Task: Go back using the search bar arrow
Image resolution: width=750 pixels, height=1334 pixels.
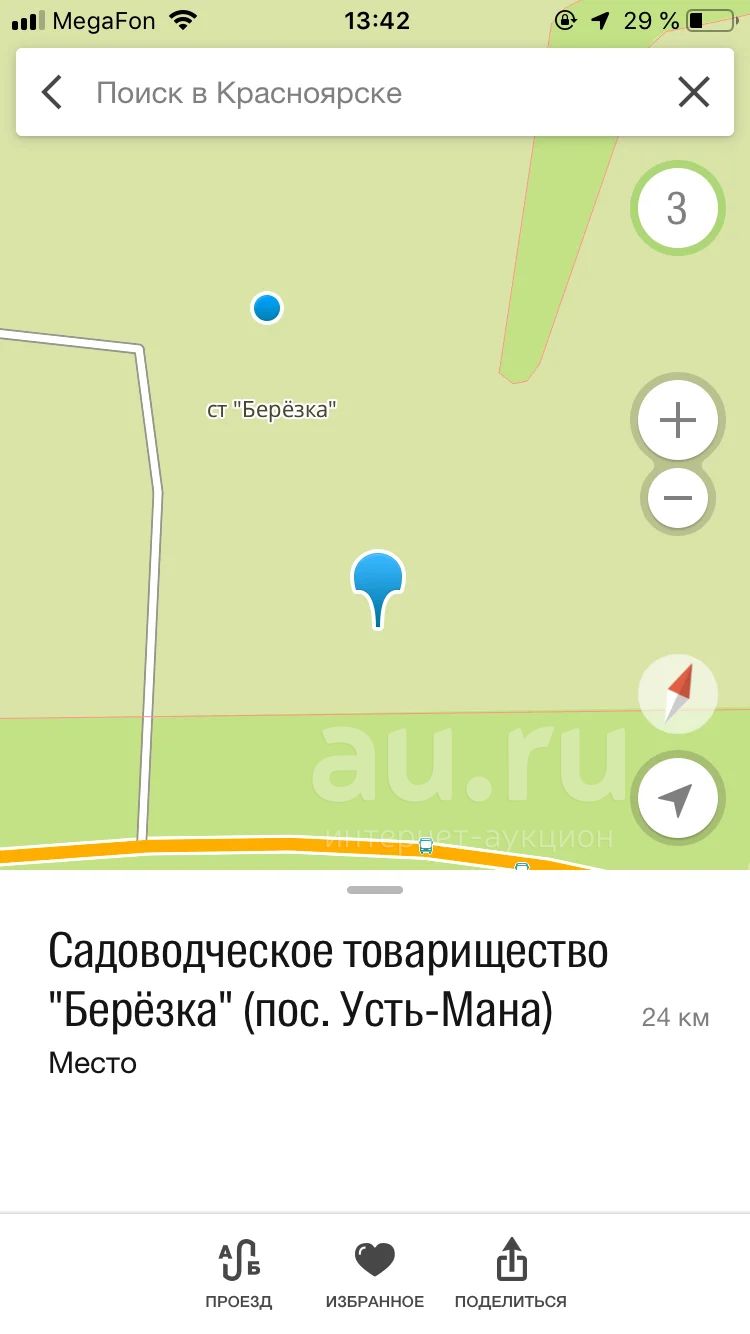Action: click(x=52, y=93)
